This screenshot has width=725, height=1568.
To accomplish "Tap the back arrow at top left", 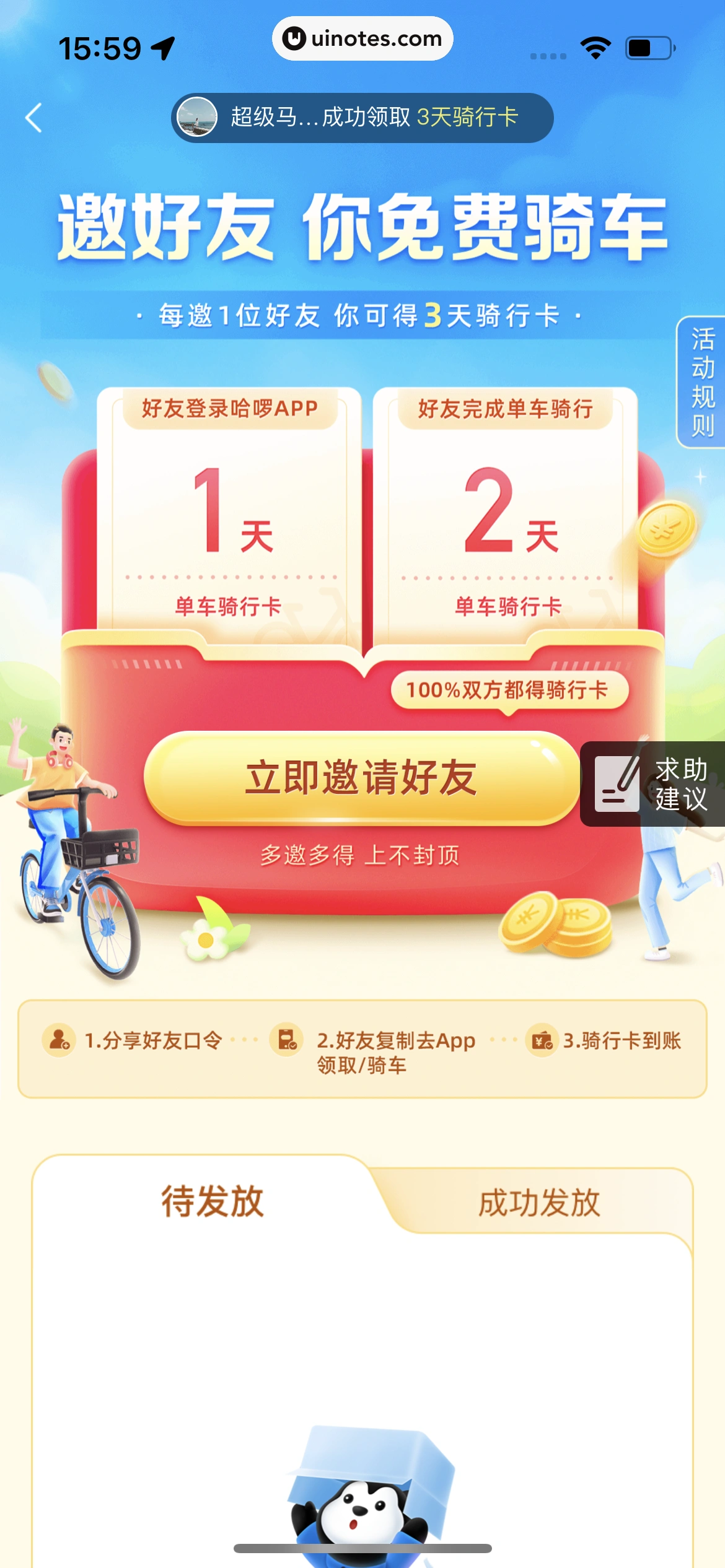I will [x=34, y=118].
